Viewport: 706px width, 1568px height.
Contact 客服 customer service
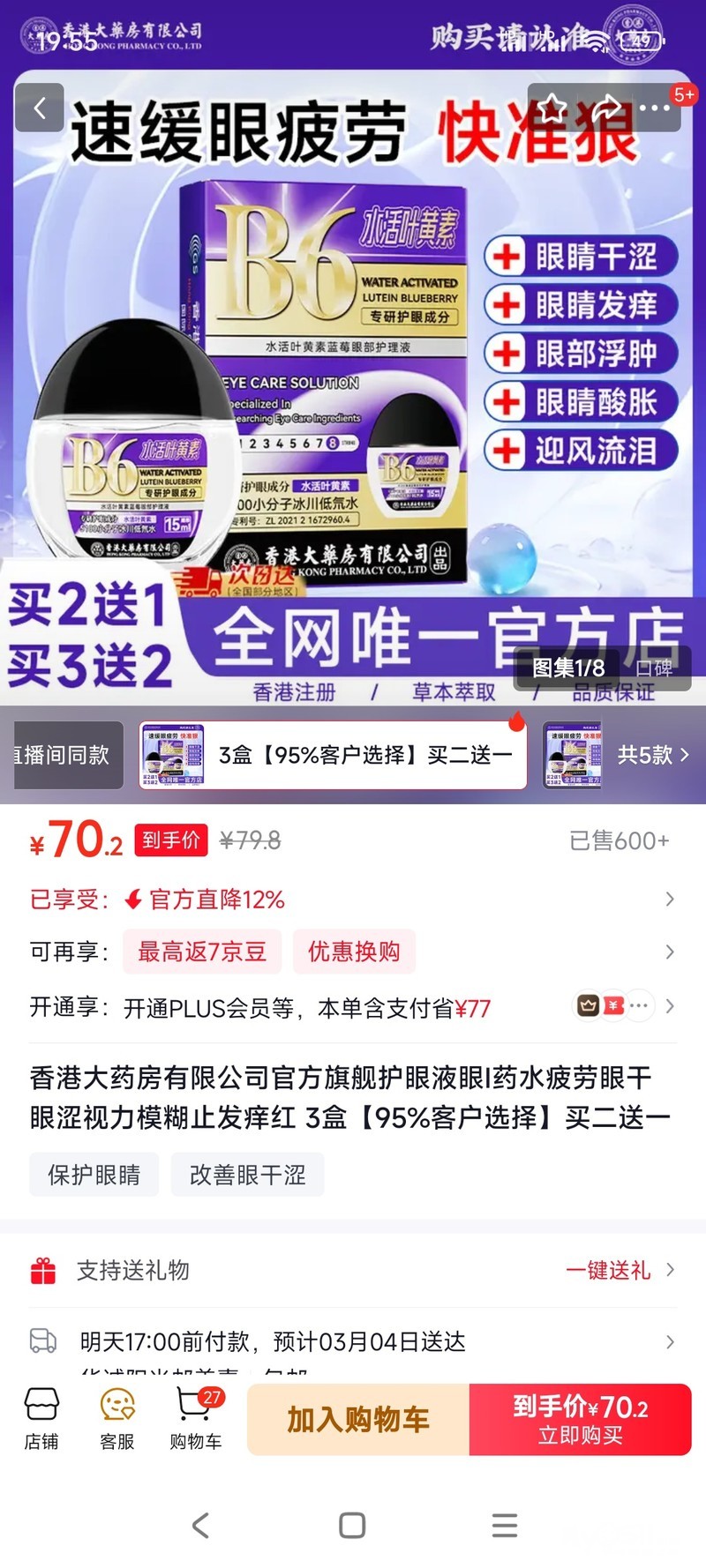click(x=117, y=1419)
